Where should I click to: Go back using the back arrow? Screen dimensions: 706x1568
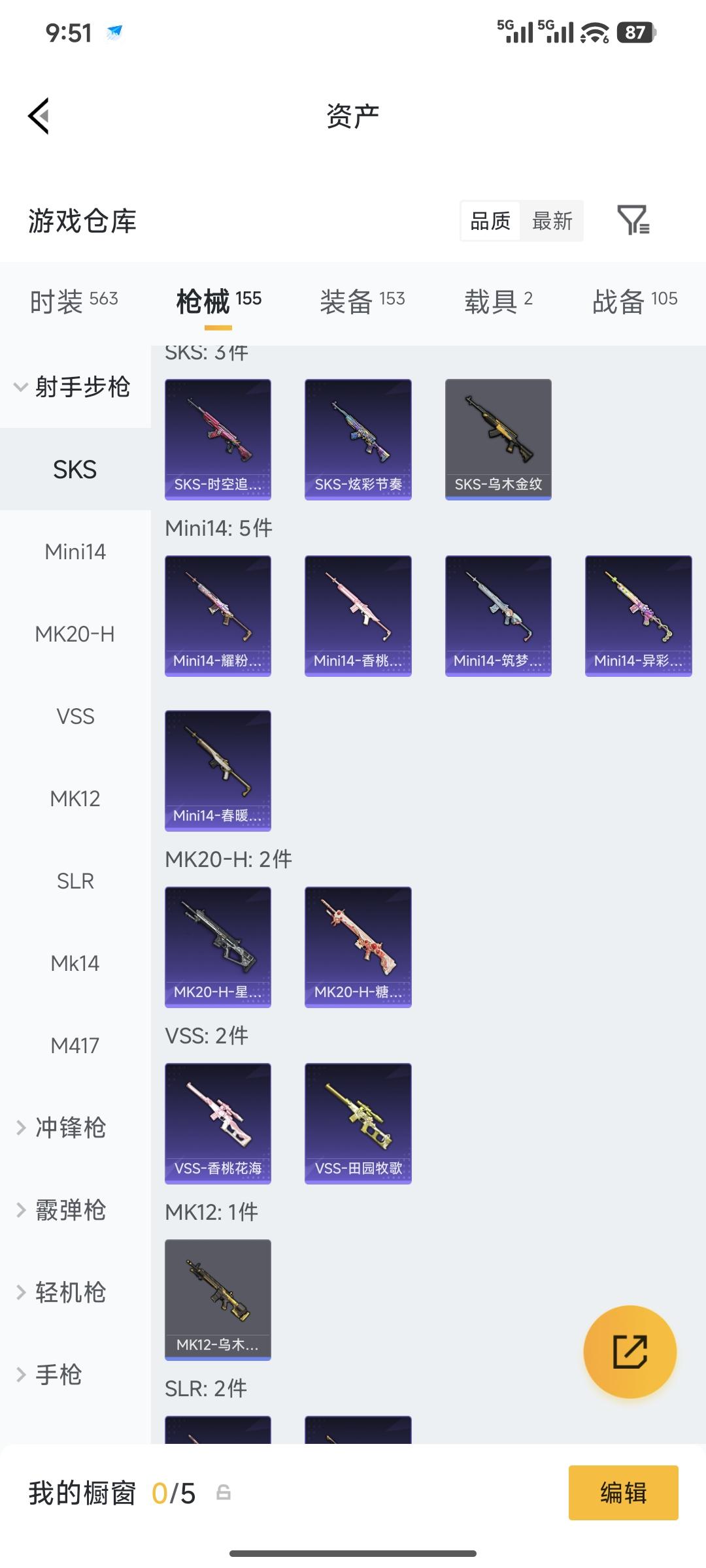click(x=39, y=116)
